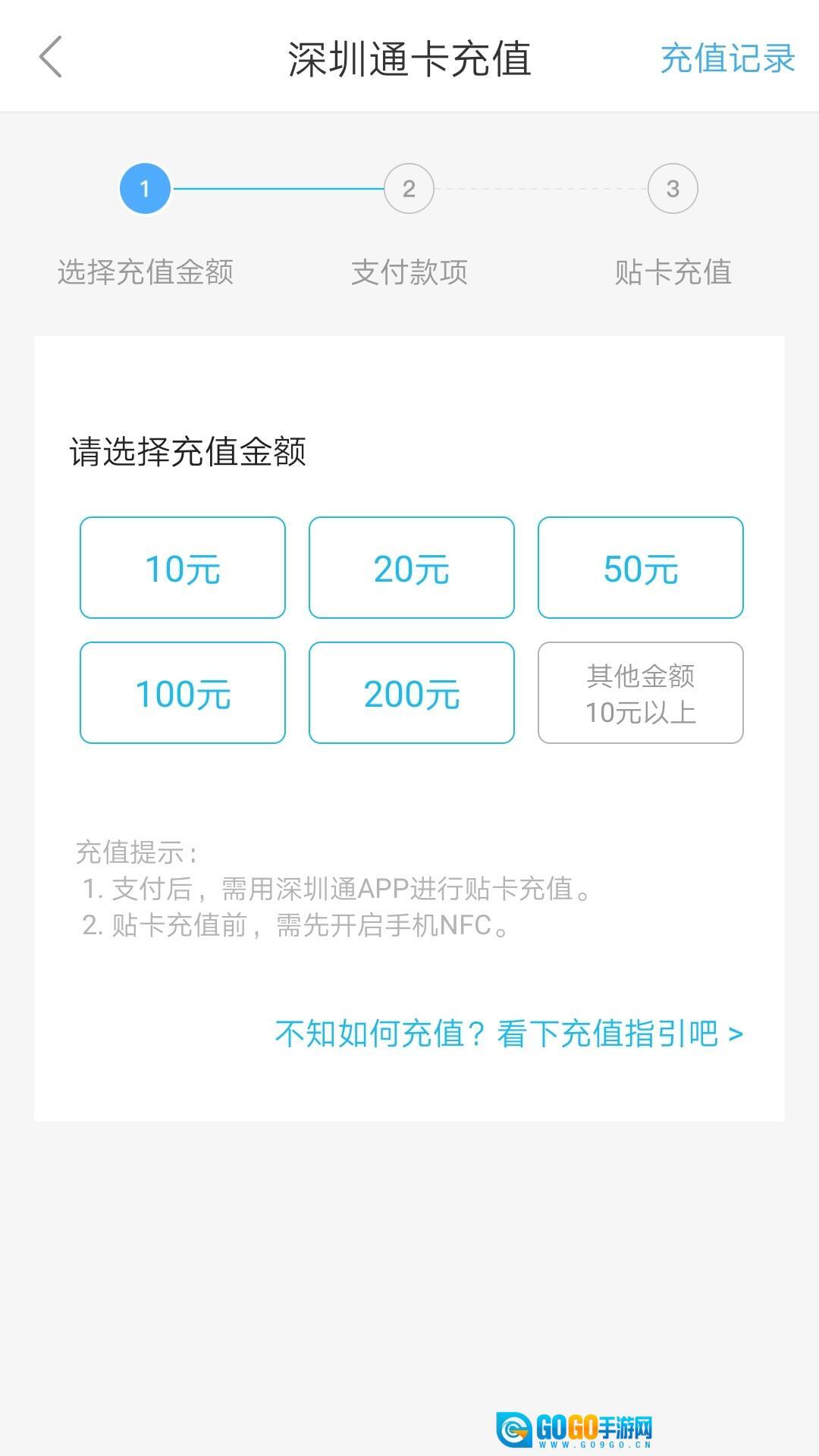Choose 其他金额 custom amount option

[x=641, y=692]
